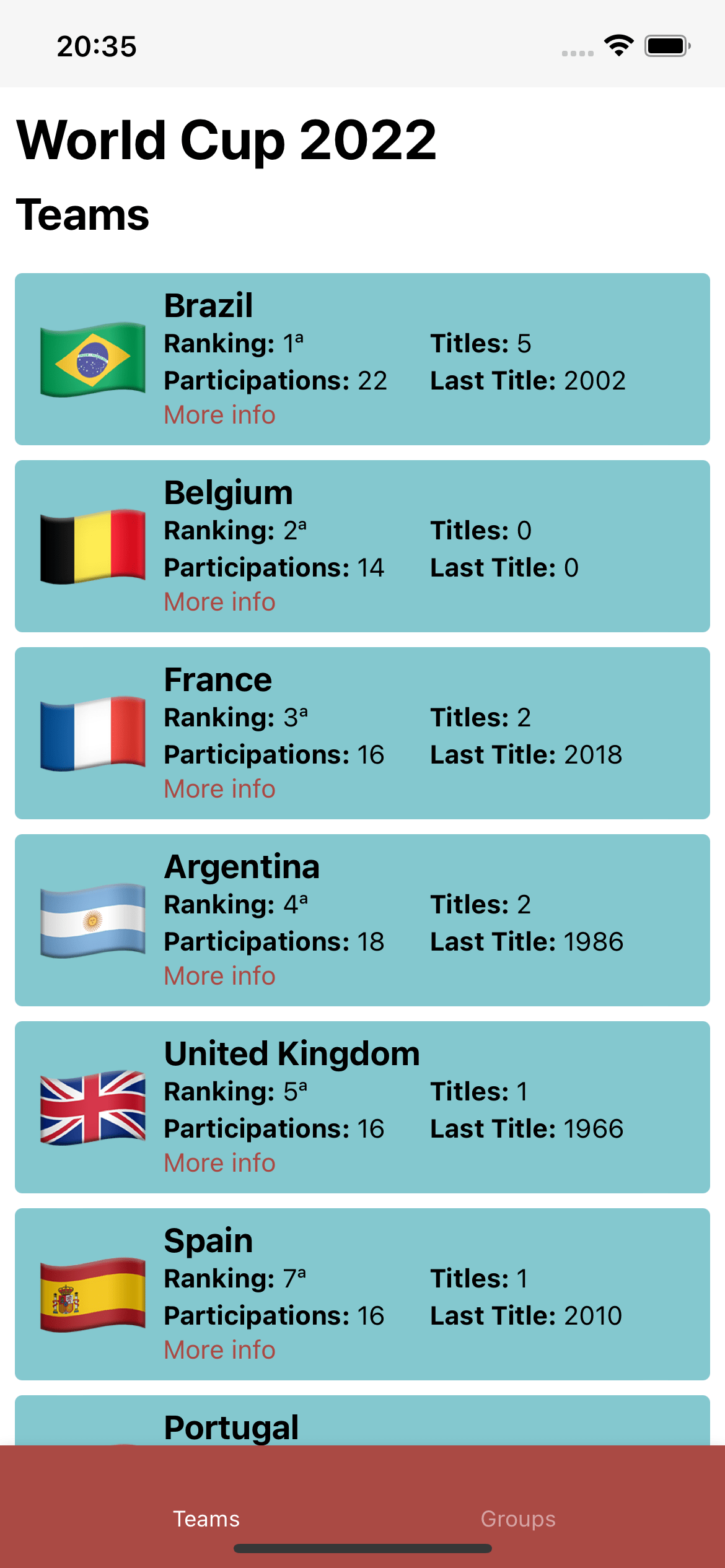Viewport: 725px width, 1568px height.
Task: Open More info for United Kingdom
Action: tap(219, 1162)
